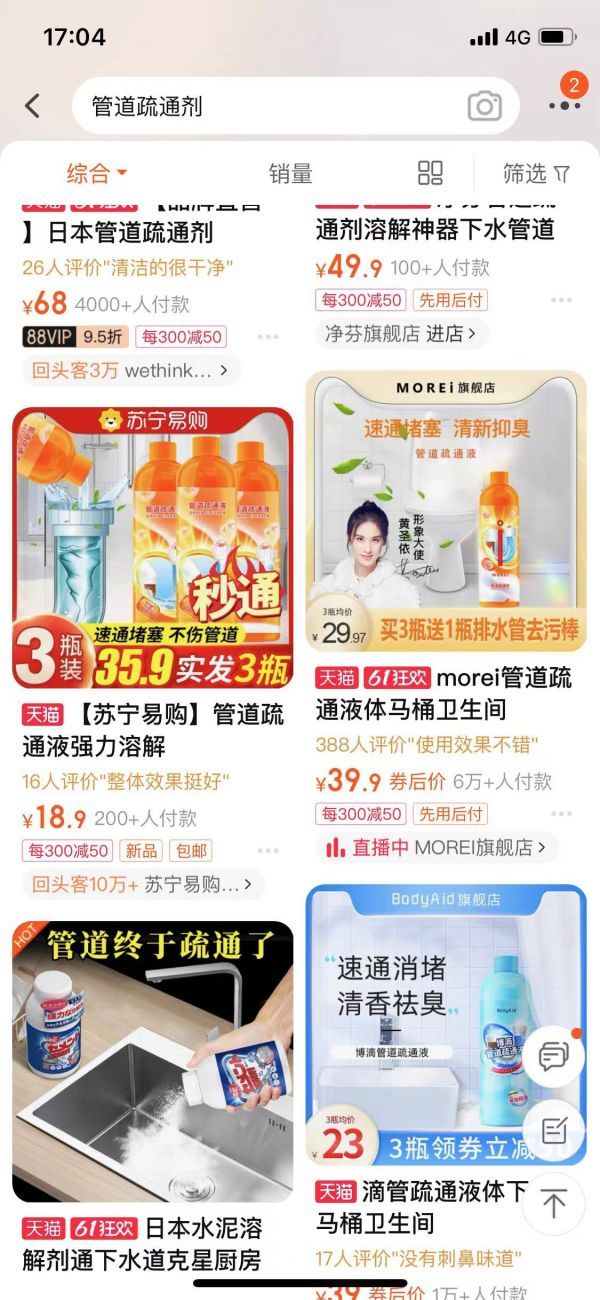Open the more options menu with badge
The width and height of the screenshot is (600, 1300).
(x=564, y=104)
